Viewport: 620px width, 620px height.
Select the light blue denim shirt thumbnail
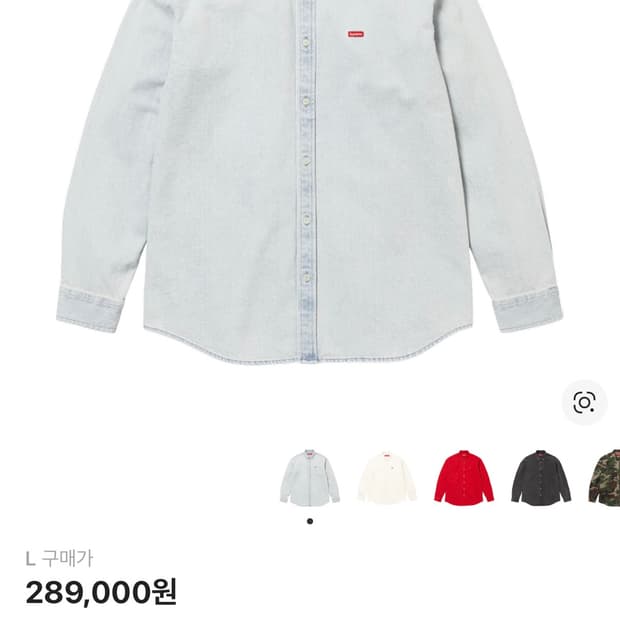[309, 478]
